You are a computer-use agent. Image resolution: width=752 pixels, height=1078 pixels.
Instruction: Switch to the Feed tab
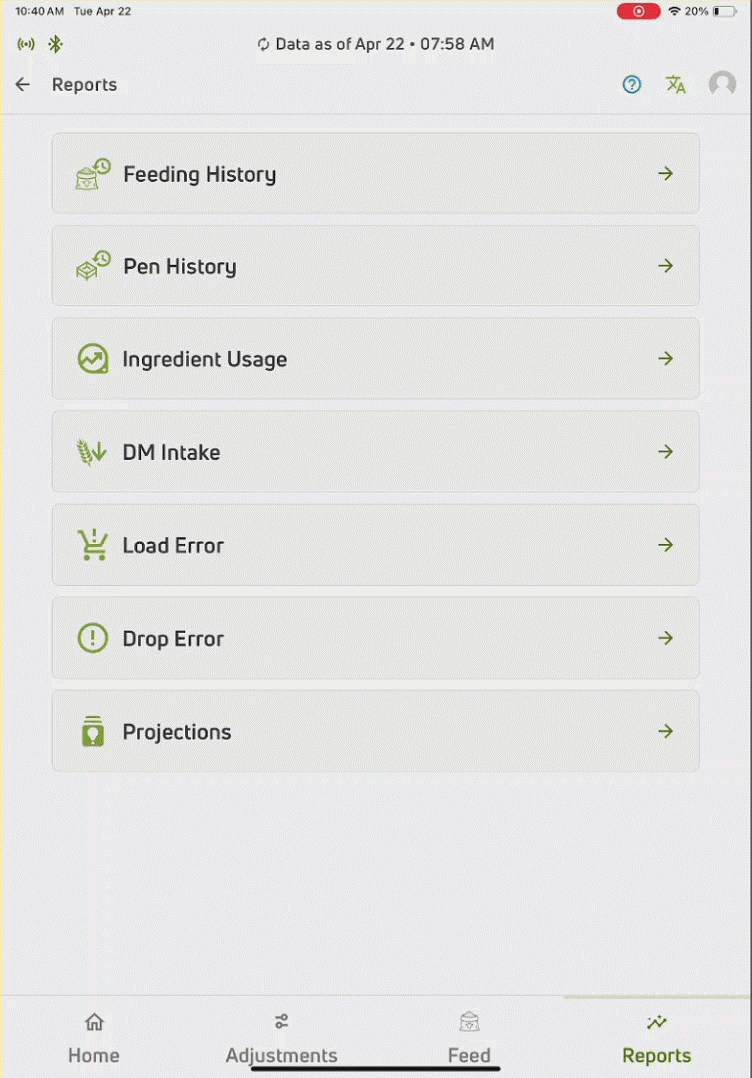[x=469, y=1039]
